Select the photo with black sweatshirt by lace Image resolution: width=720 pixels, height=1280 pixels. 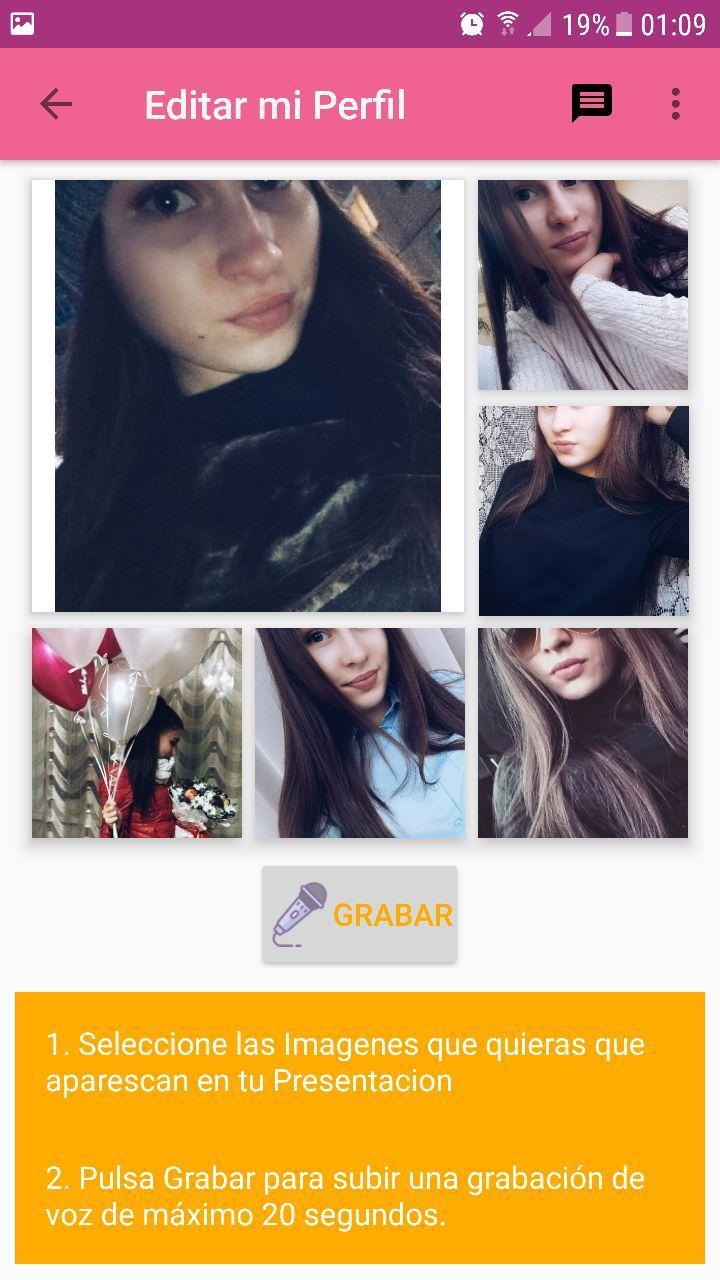[583, 510]
